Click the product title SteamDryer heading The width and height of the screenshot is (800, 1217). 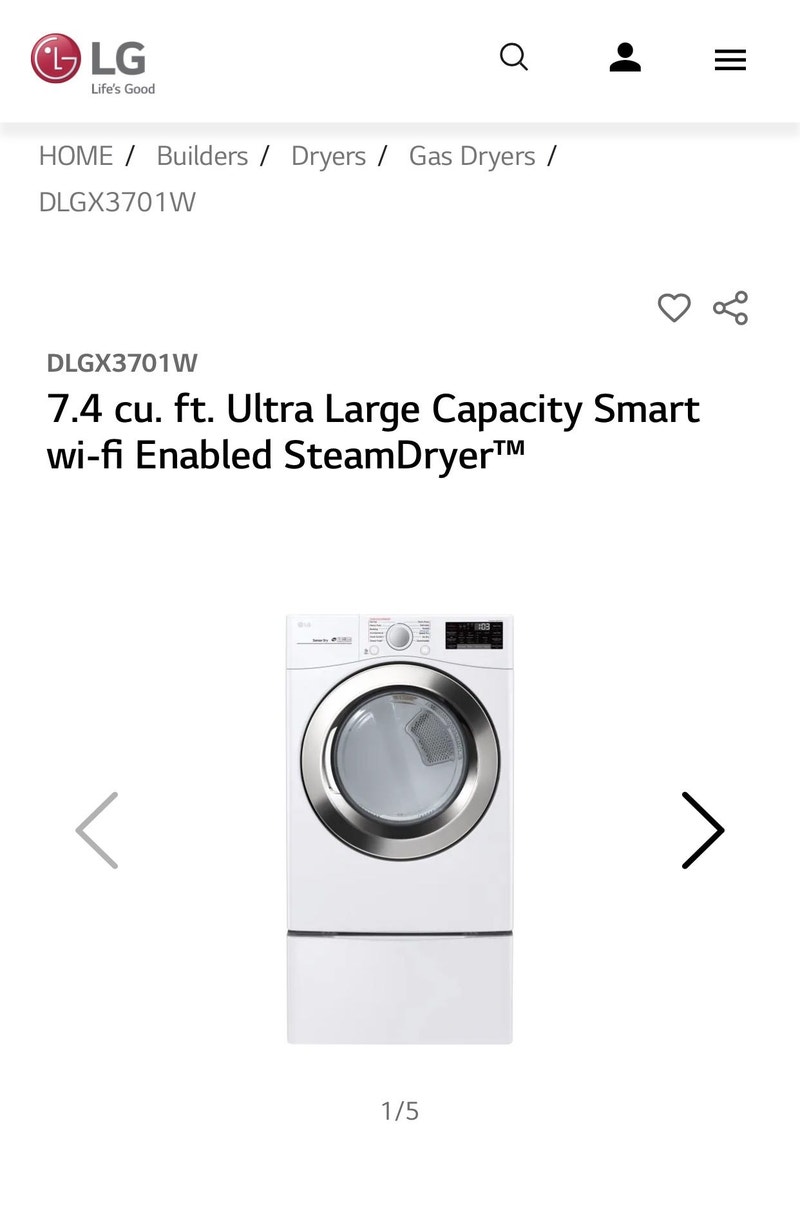pyautogui.click(x=373, y=432)
